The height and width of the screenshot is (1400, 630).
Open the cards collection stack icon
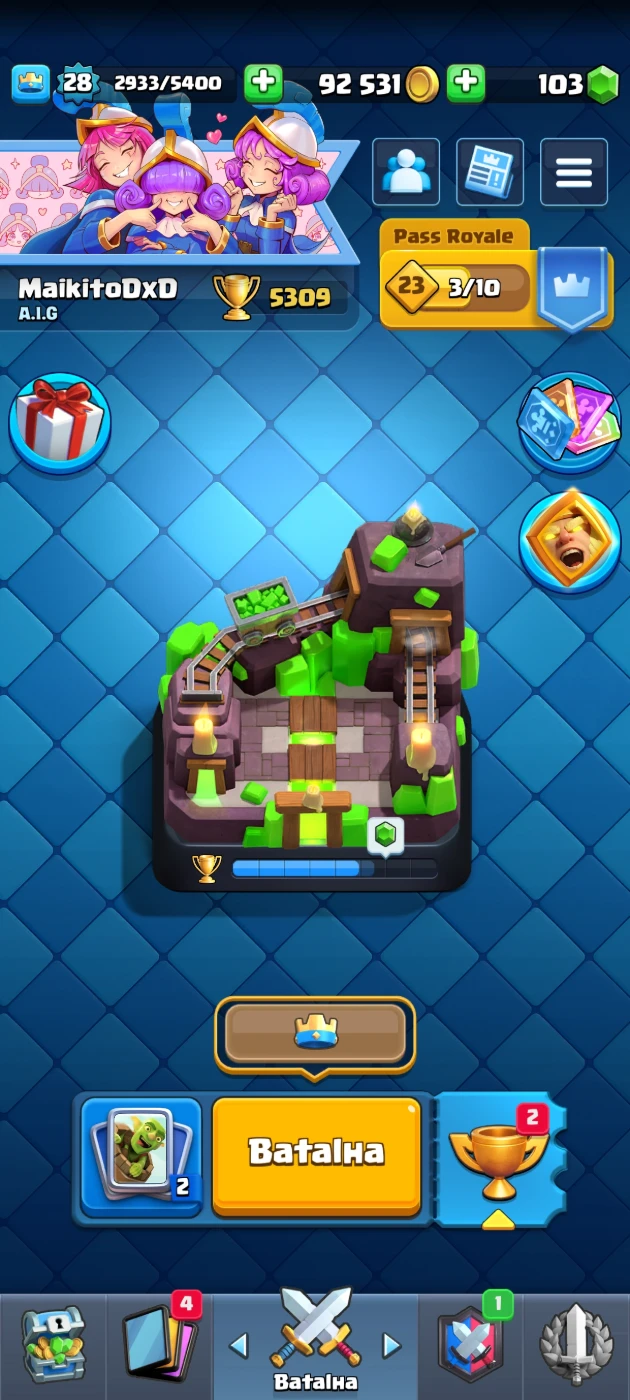click(570, 420)
